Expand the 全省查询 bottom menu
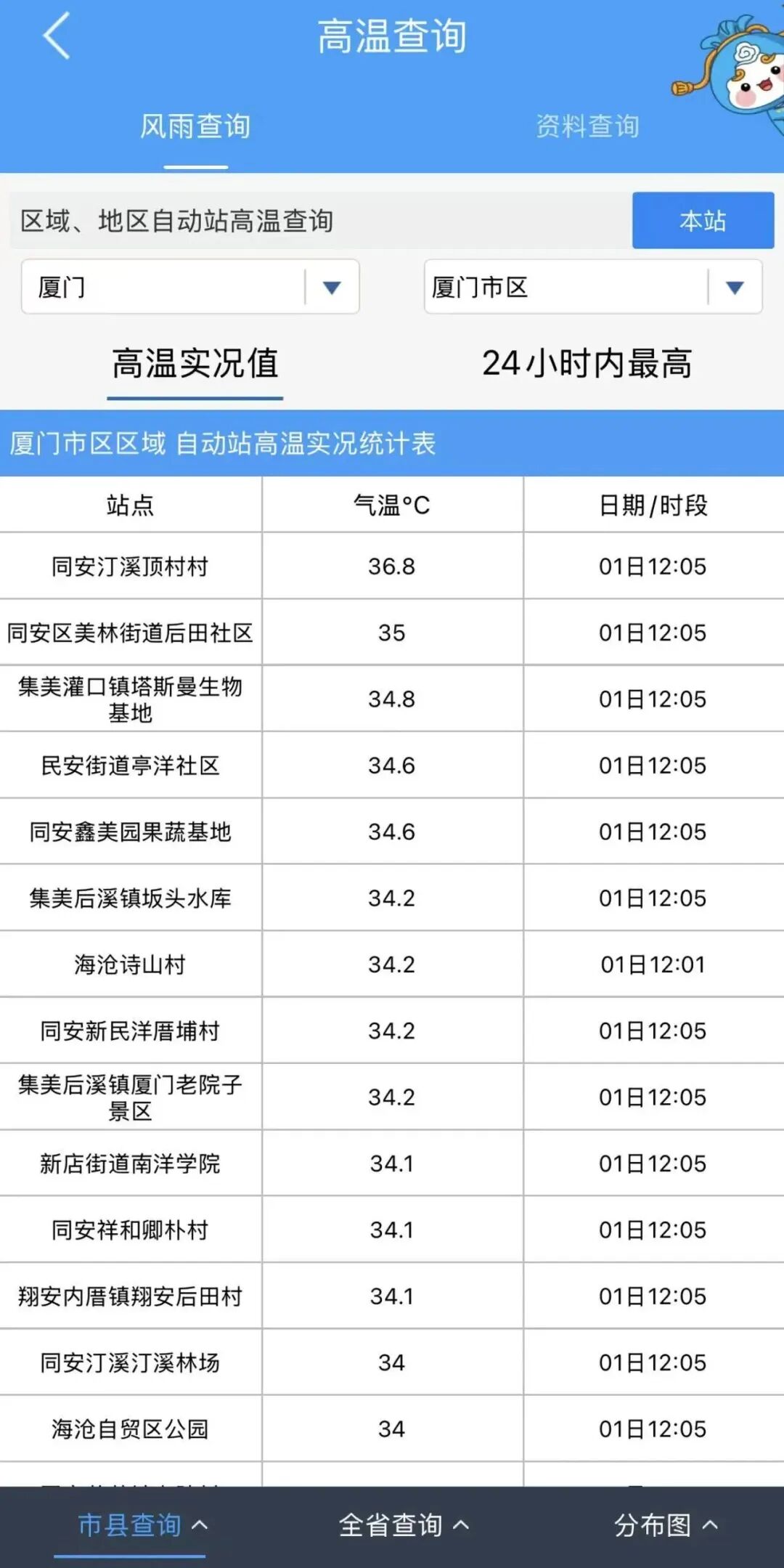The width and height of the screenshot is (784, 1568). pyautogui.click(x=404, y=1525)
